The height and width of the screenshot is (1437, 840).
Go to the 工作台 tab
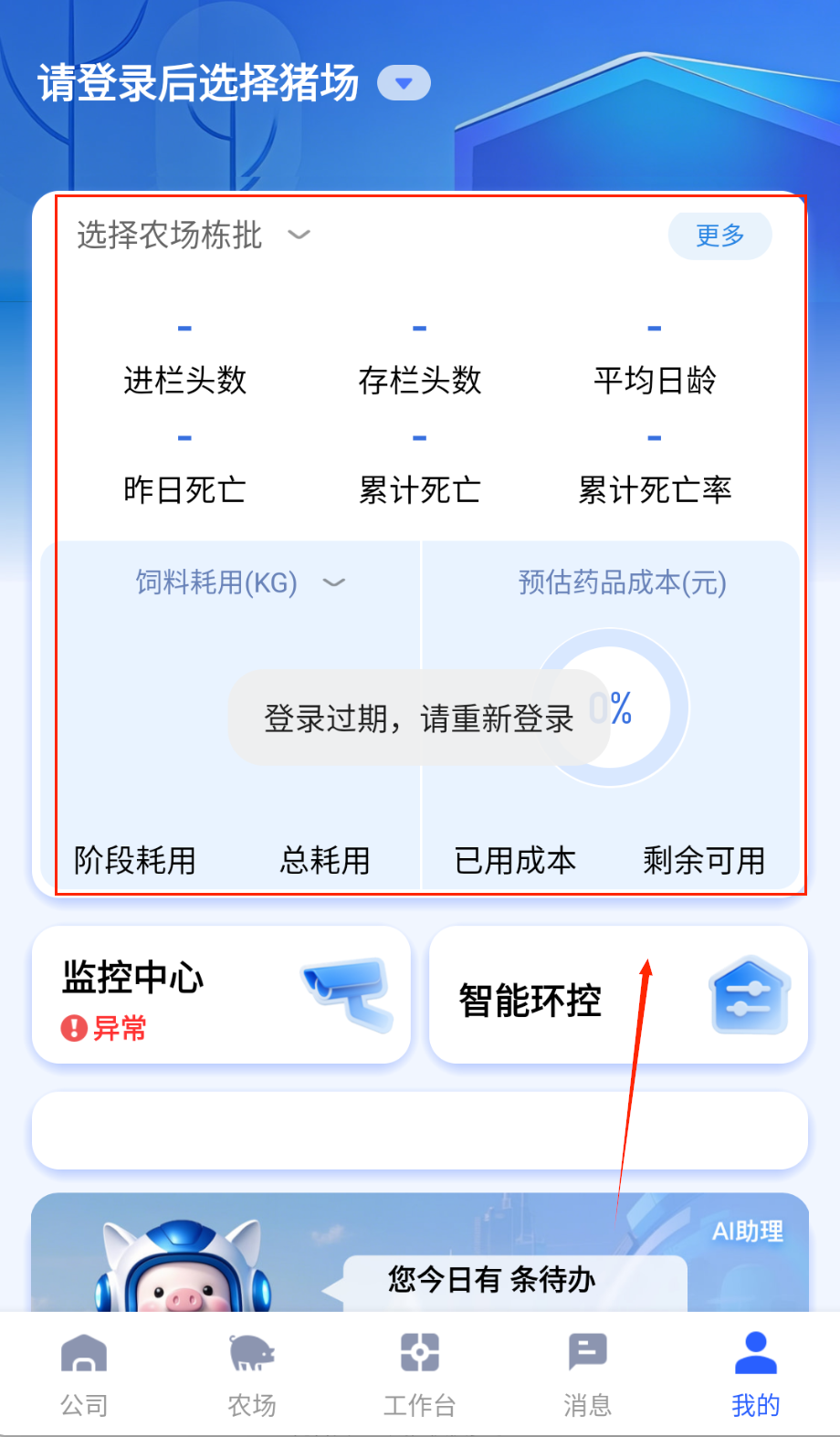coord(420,1375)
